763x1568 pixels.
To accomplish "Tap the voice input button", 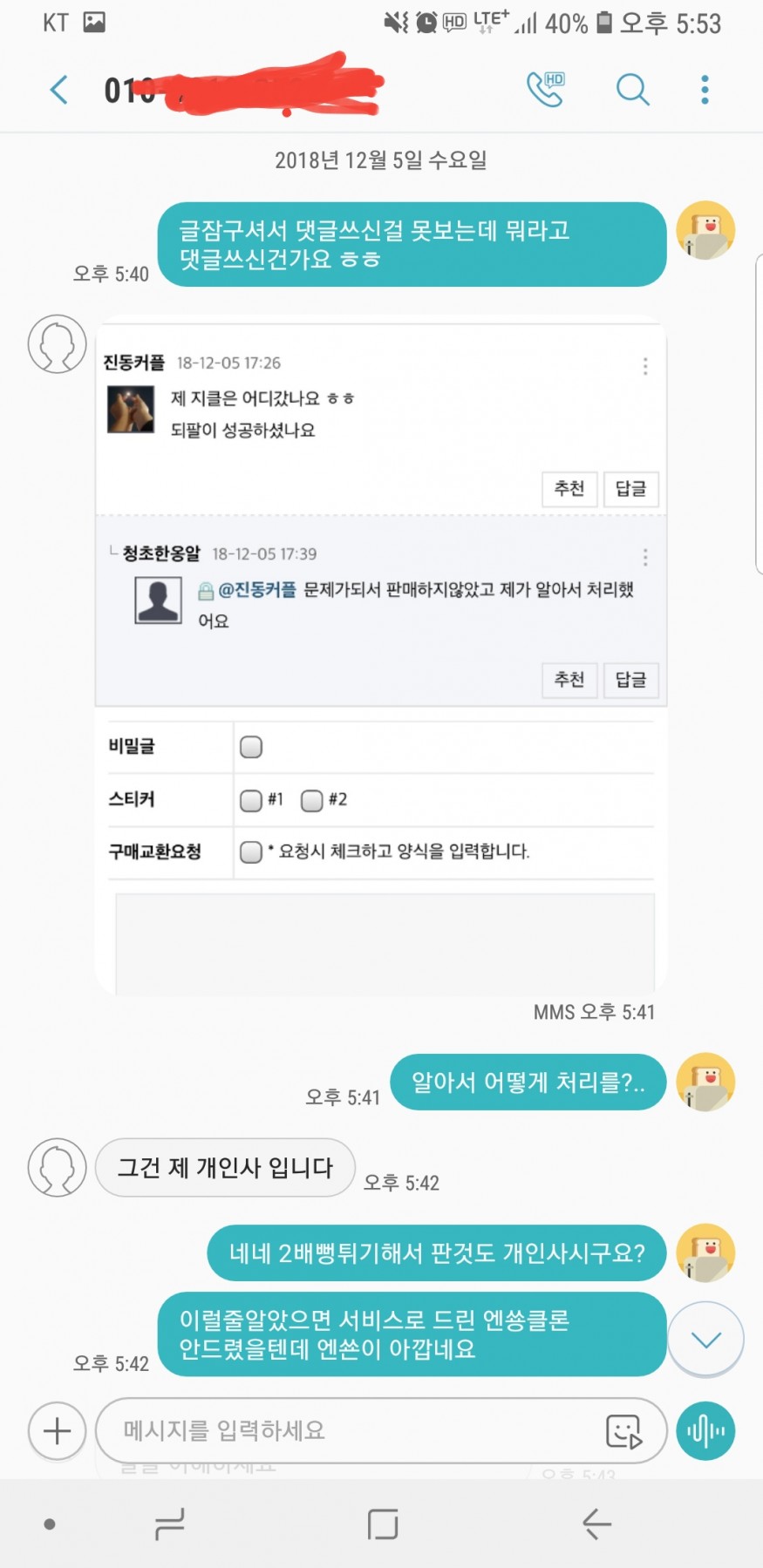I will [x=705, y=1430].
